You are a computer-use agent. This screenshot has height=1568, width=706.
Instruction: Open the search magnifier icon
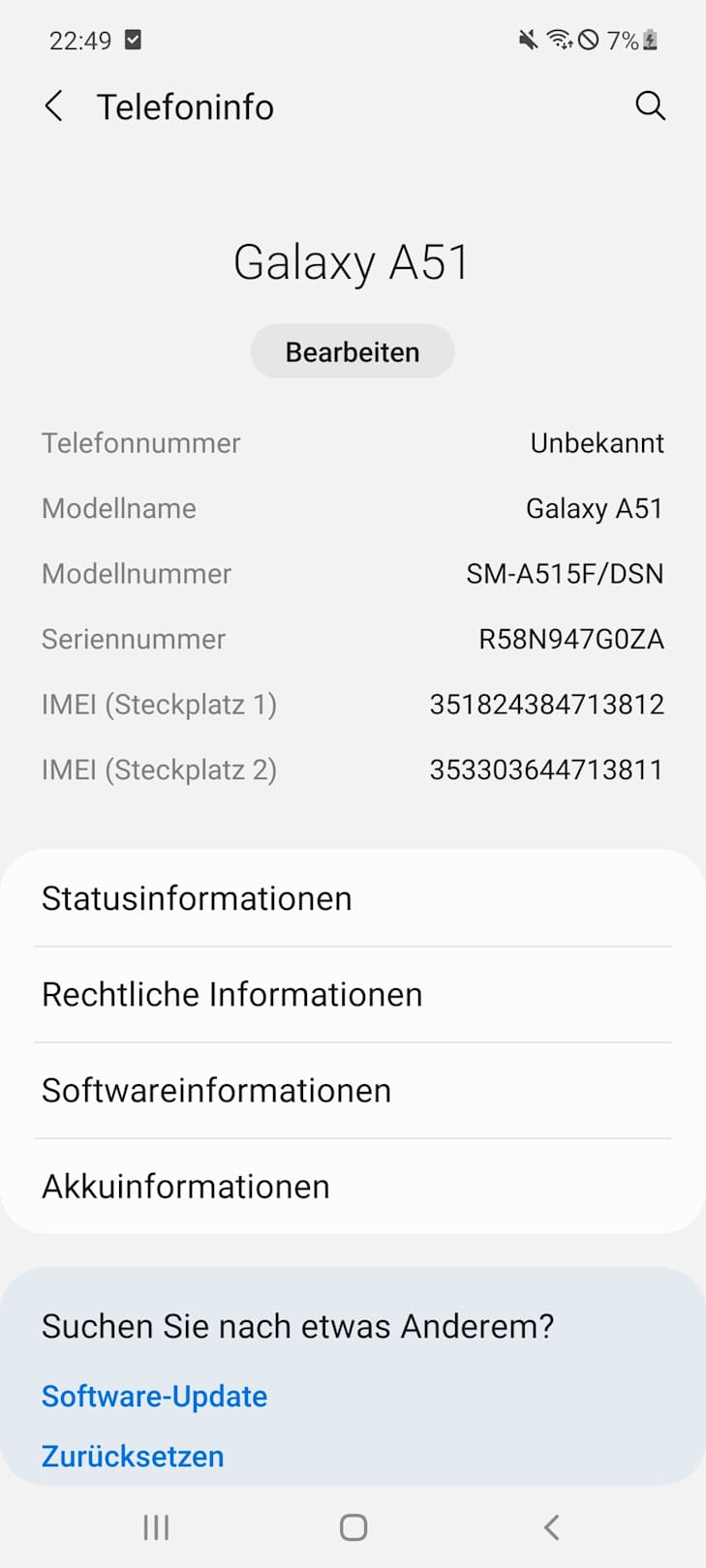point(650,106)
